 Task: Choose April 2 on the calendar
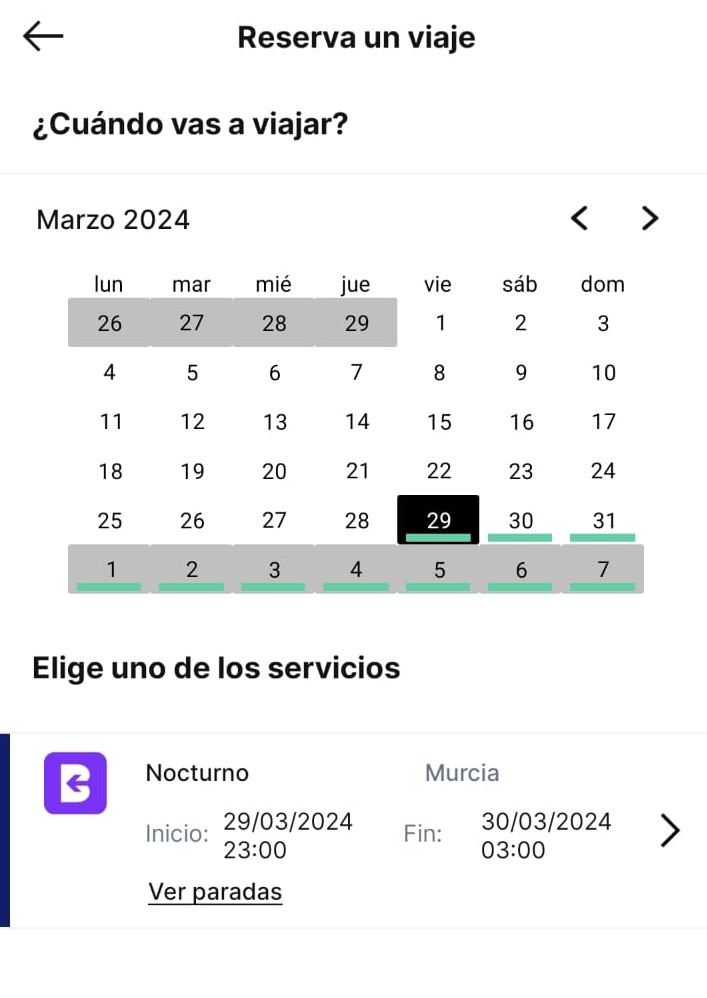[192, 569]
